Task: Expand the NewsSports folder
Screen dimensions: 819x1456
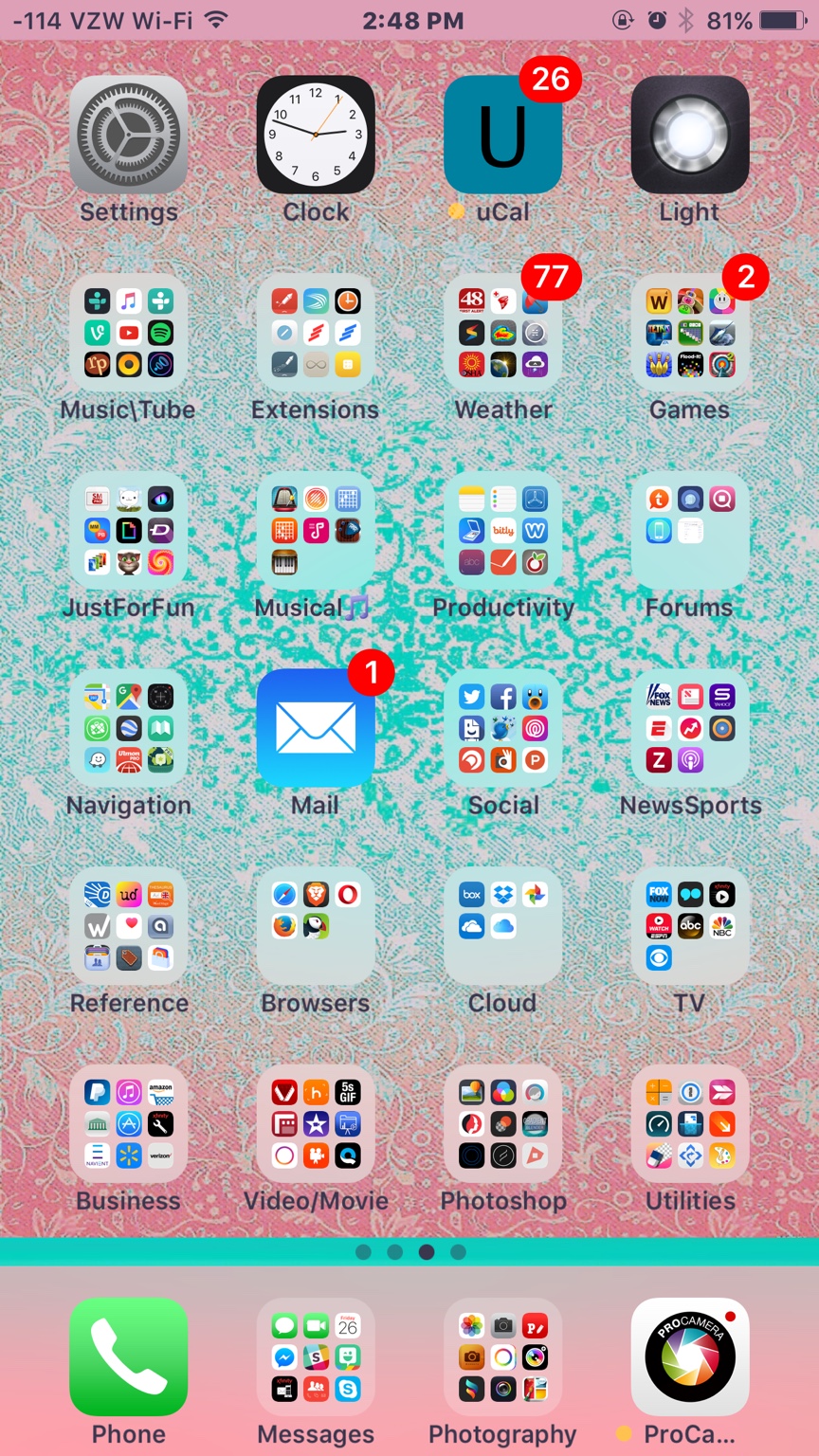Action: click(x=690, y=728)
